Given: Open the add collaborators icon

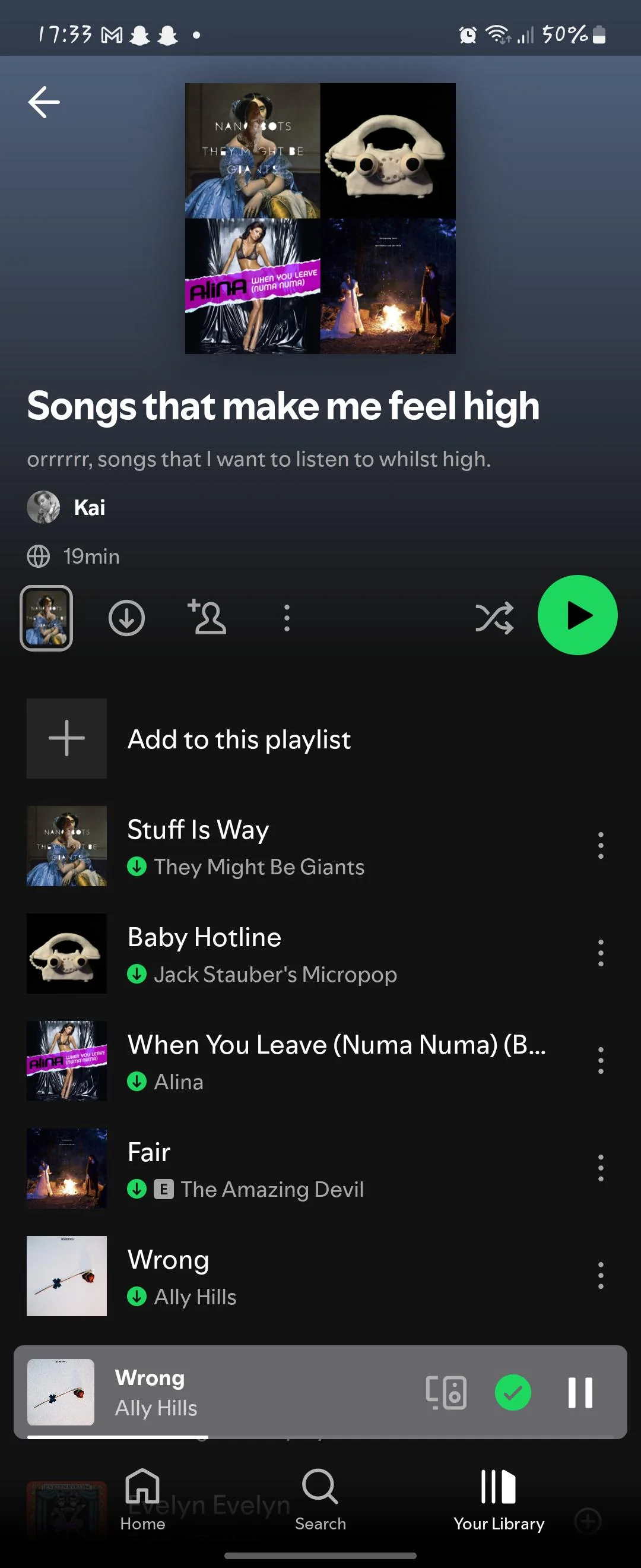Looking at the screenshot, I should coord(207,617).
